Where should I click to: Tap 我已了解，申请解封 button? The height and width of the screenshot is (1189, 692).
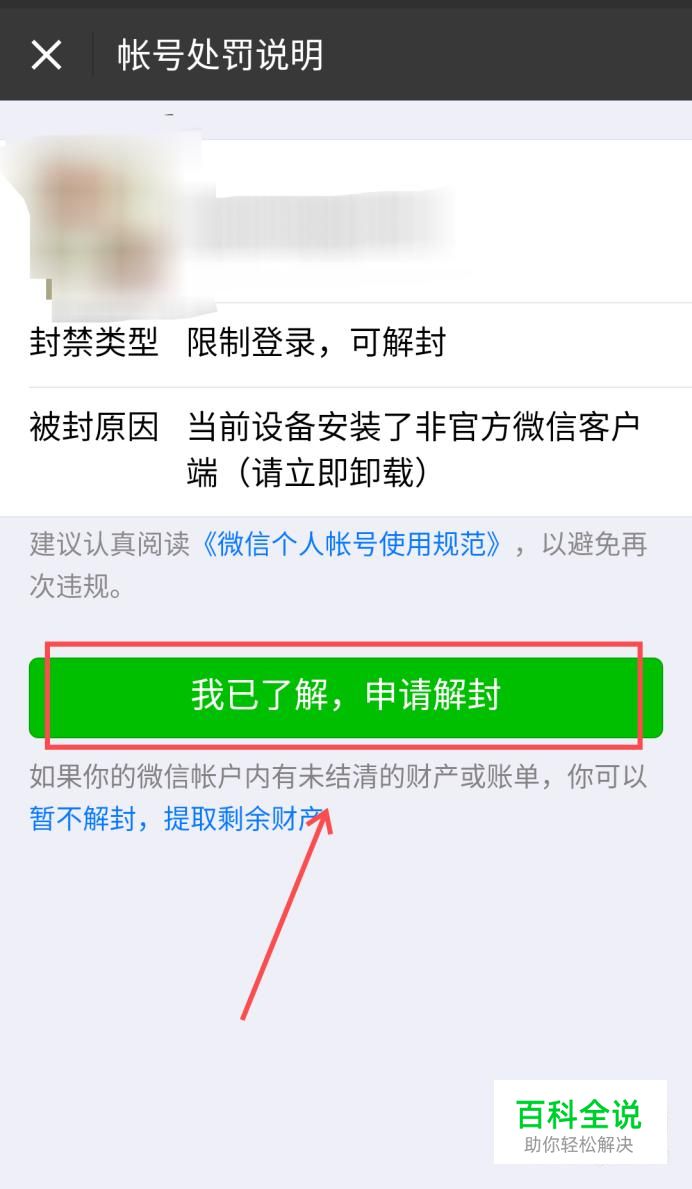pos(346,696)
